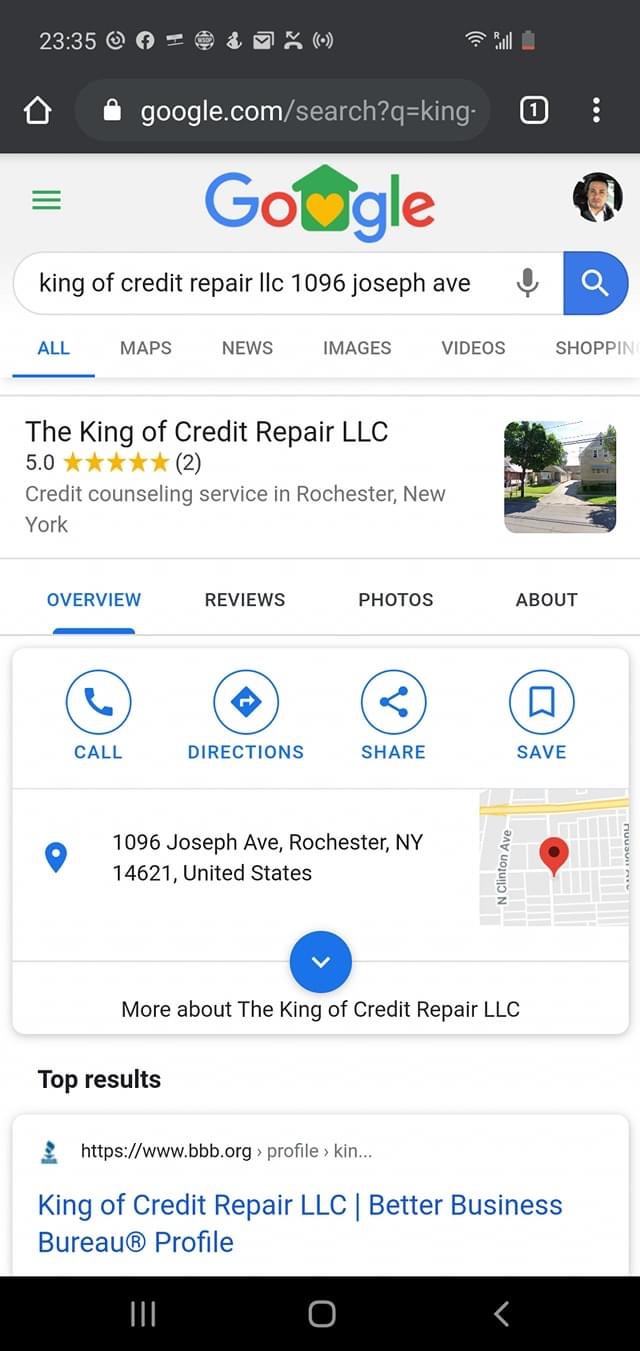Open the browser home button

(37, 111)
